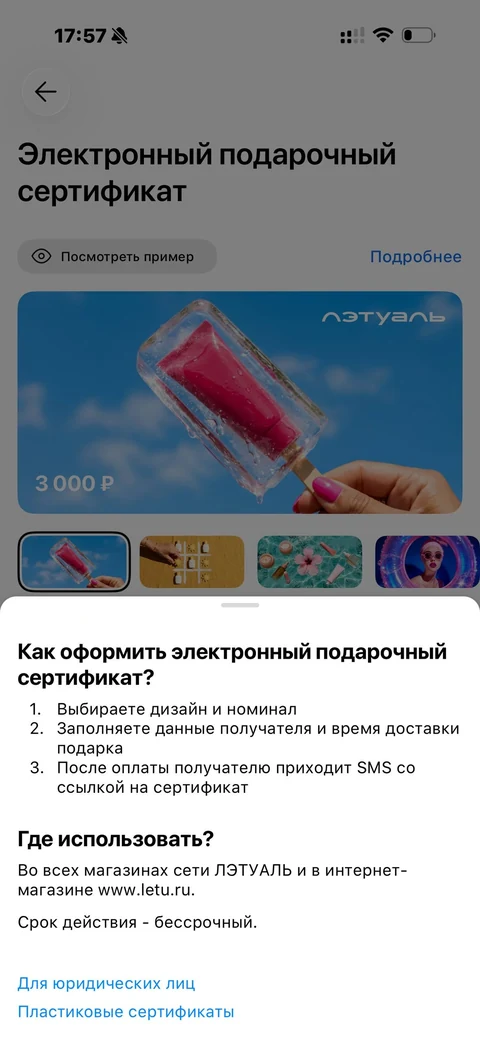Select the tic-tac-toe yellow card design
This screenshot has width=480, height=1043.
tap(192, 561)
